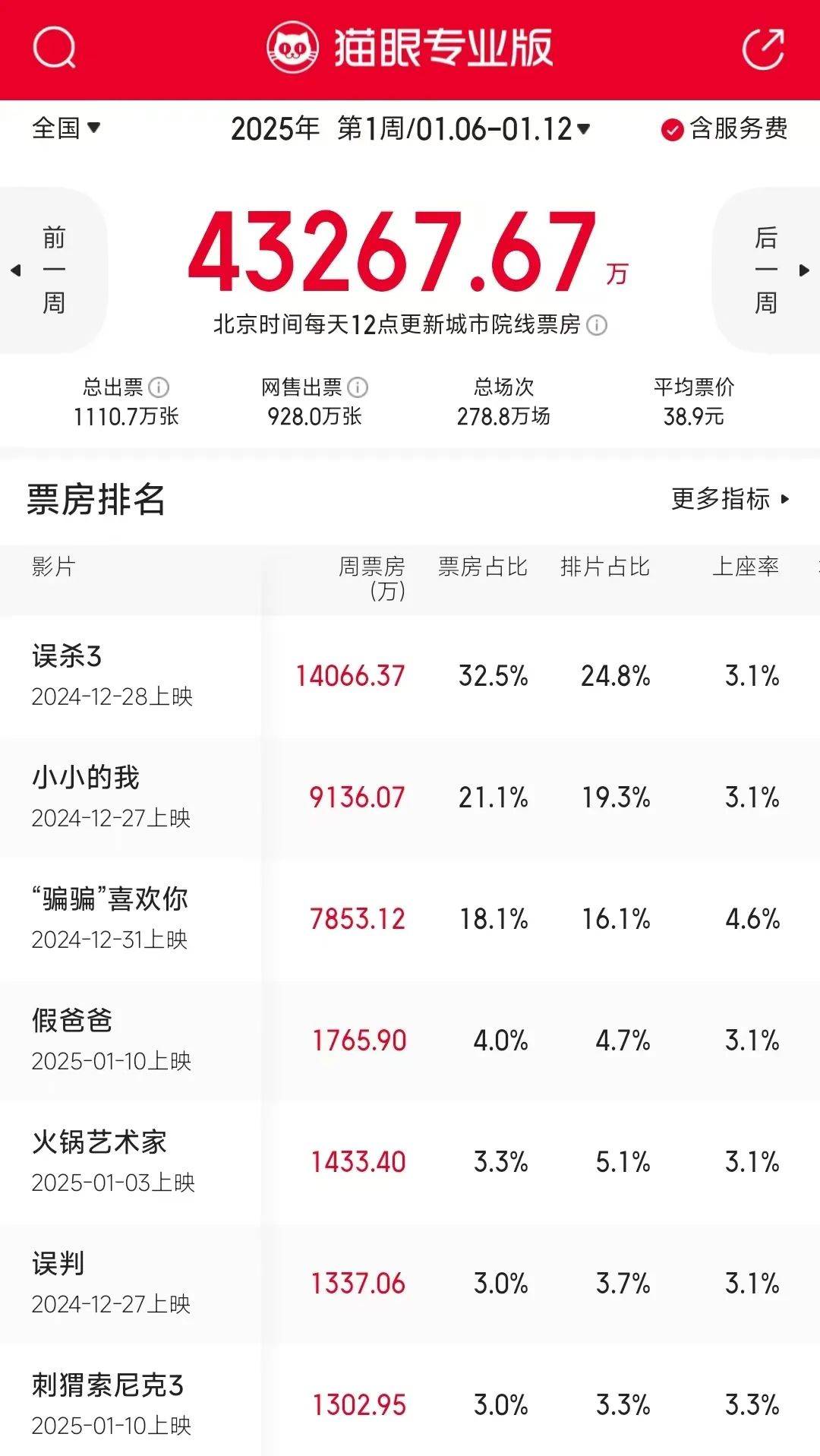Screen dimensions: 820x1456
Task: Show info for 总出票
Action: [x=159, y=387]
